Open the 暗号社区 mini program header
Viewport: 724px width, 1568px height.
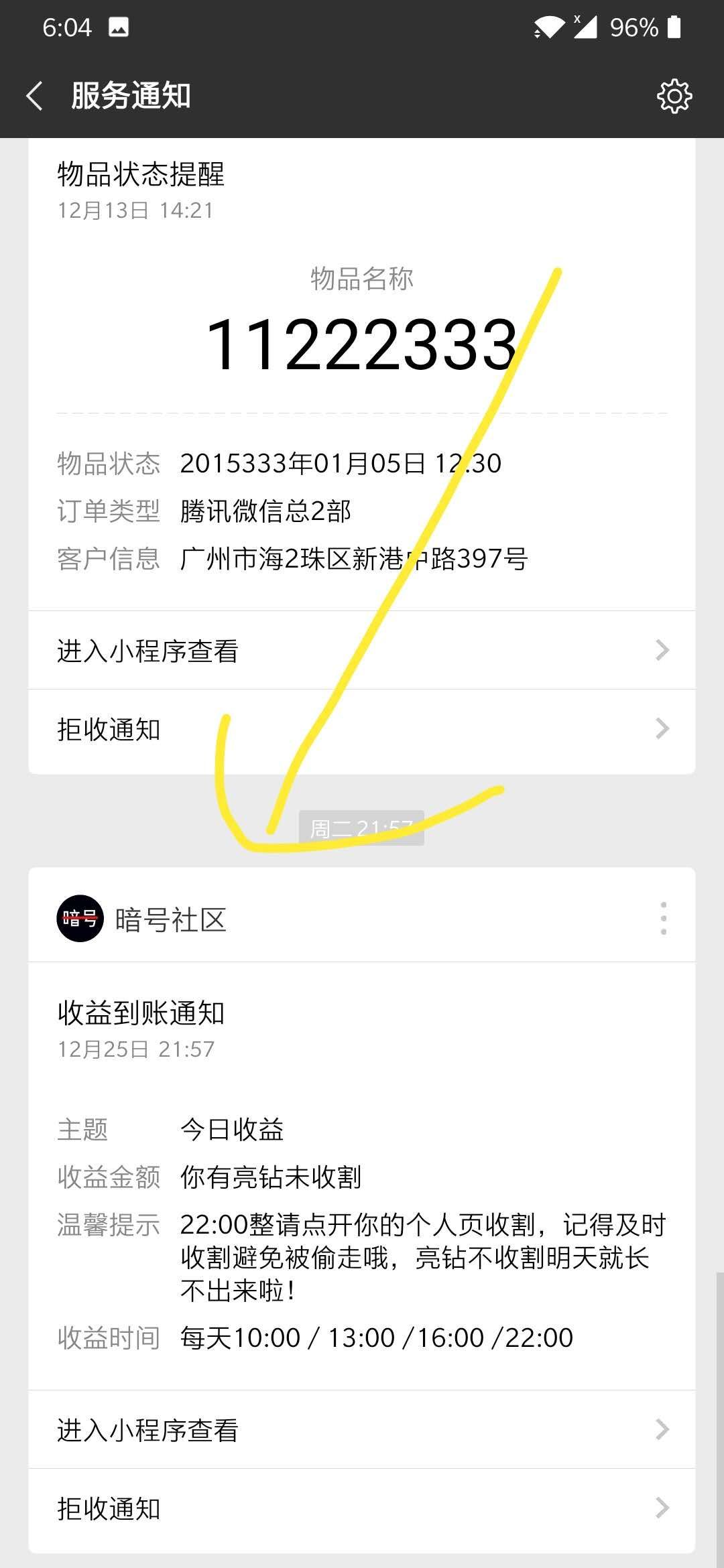[170, 919]
